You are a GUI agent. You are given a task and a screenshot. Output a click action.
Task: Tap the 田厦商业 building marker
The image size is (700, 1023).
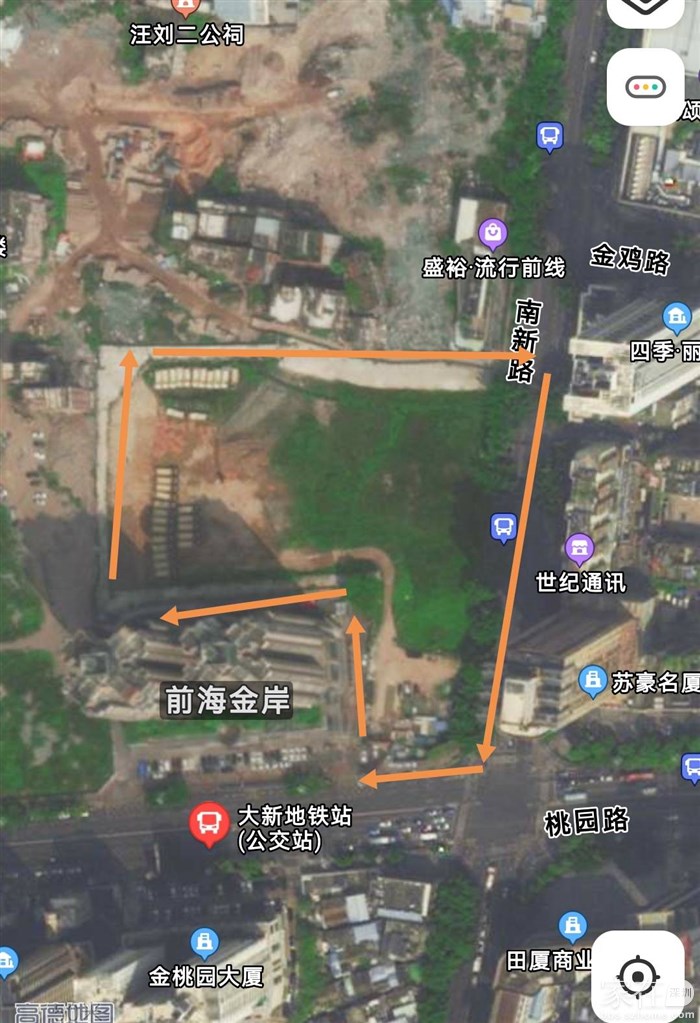click(x=572, y=926)
